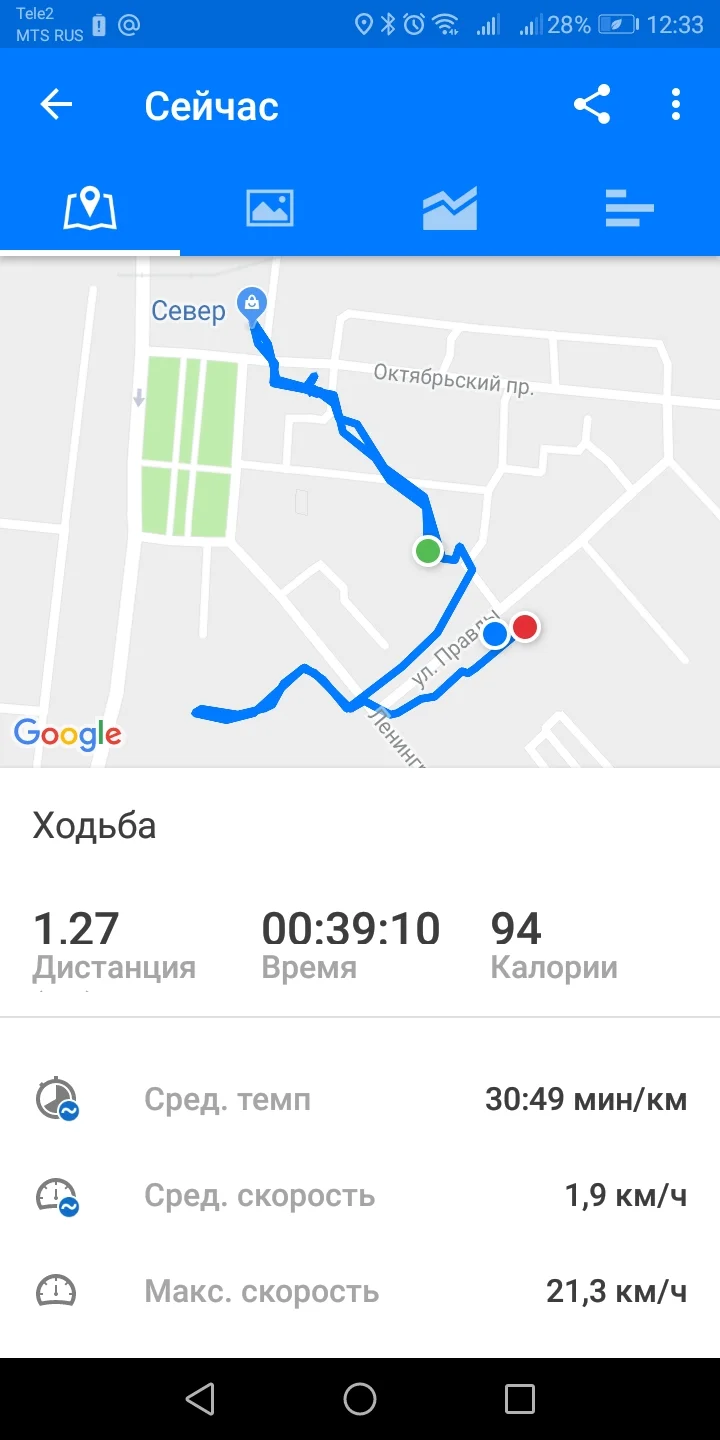The width and height of the screenshot is (720, 1440).
Task: Tap the Север marker on the map
Action: tap(249, 305)
